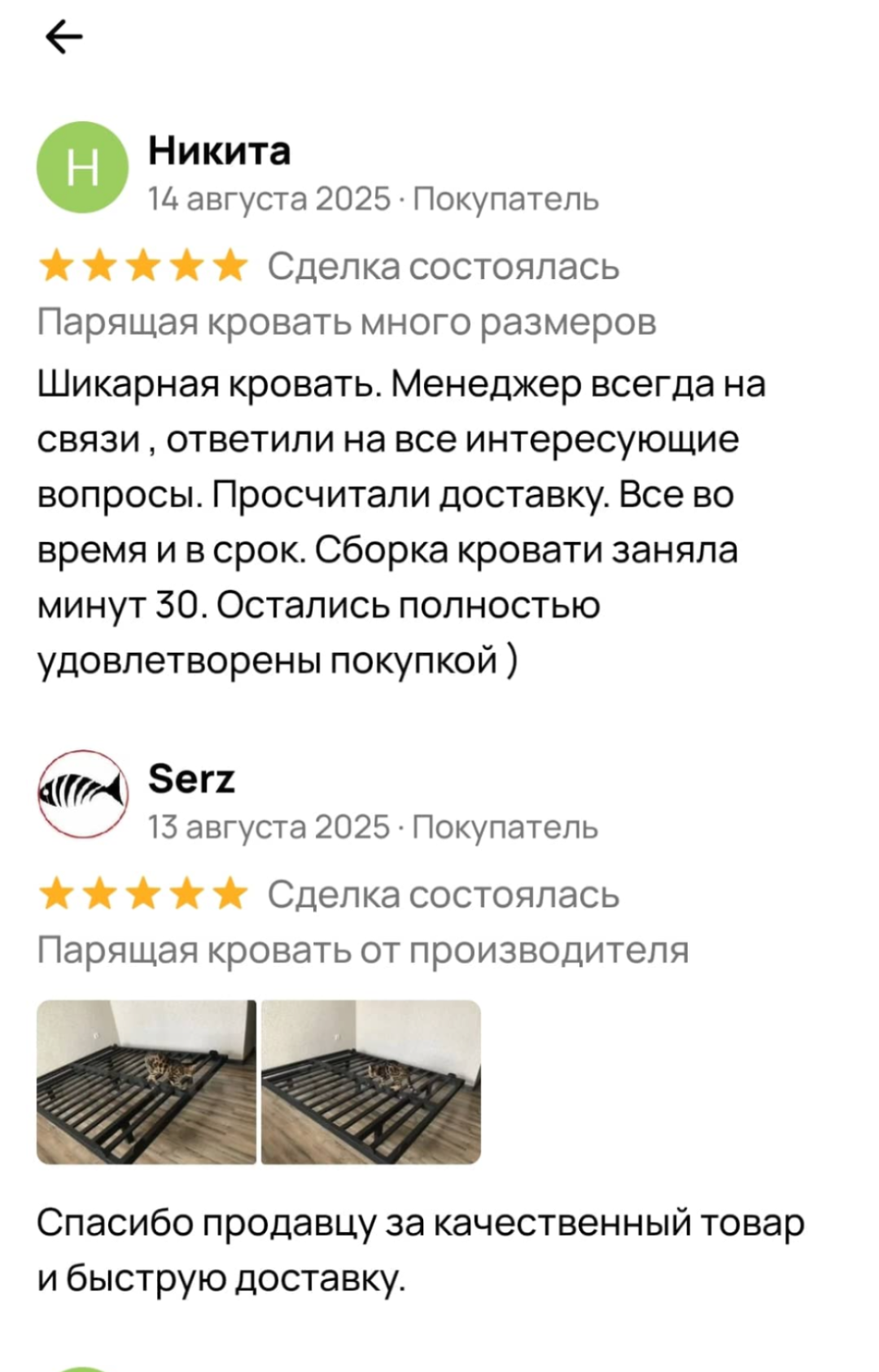Open listing Парящая кровать от производителя
Viewport: 879px width, 1372px height.
click(x=363, y=950)
